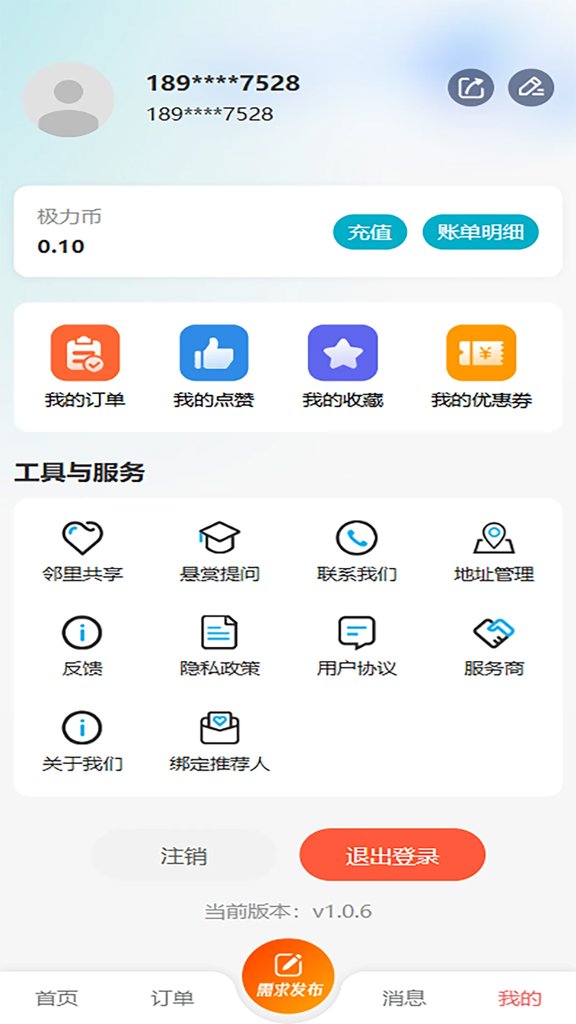Read the 隐私政策 privacy policy
This screenshot has height=1024, width=576.
click(219, 646)
